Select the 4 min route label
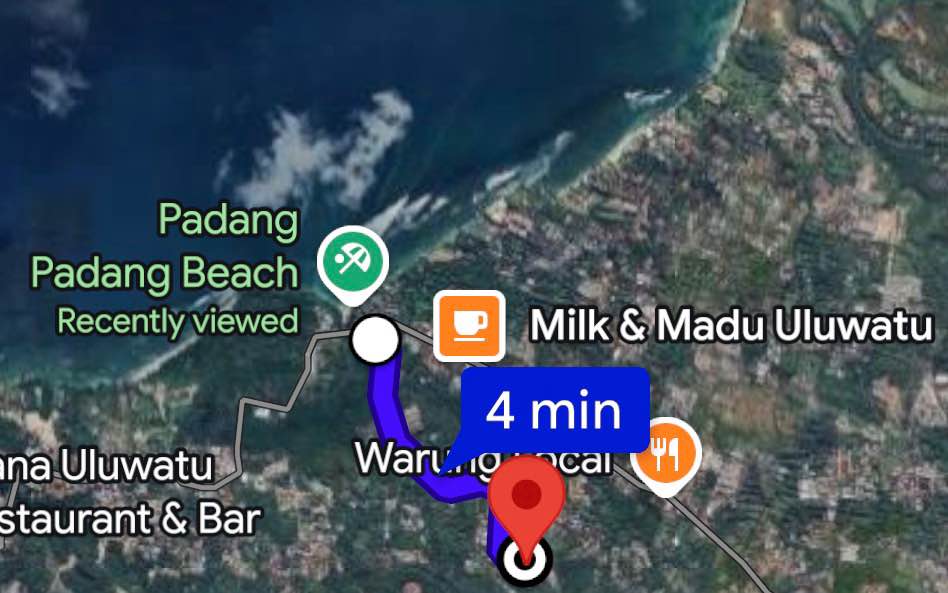Viewport: 948px width, 593px height. (555, 411)
